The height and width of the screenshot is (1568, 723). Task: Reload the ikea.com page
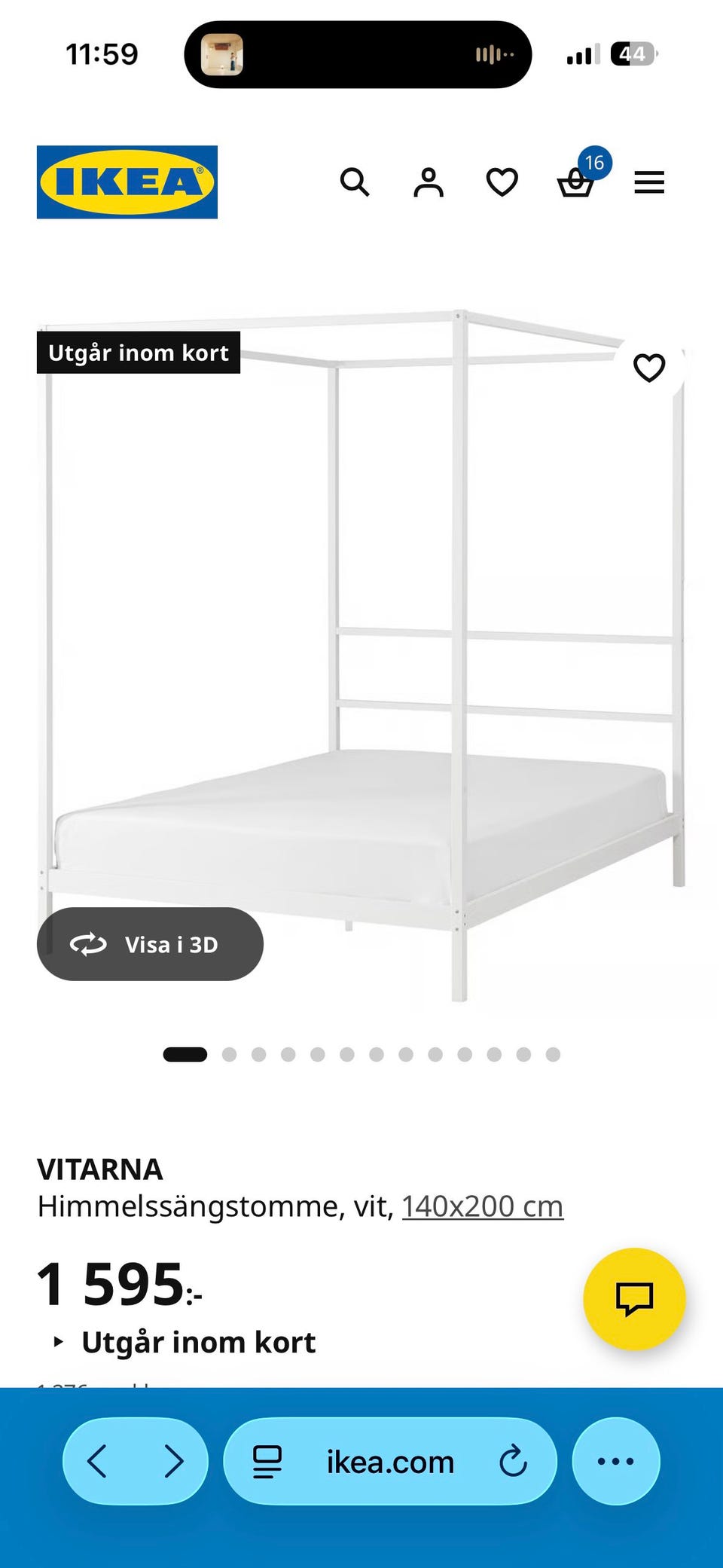[x=513, y=1461]
